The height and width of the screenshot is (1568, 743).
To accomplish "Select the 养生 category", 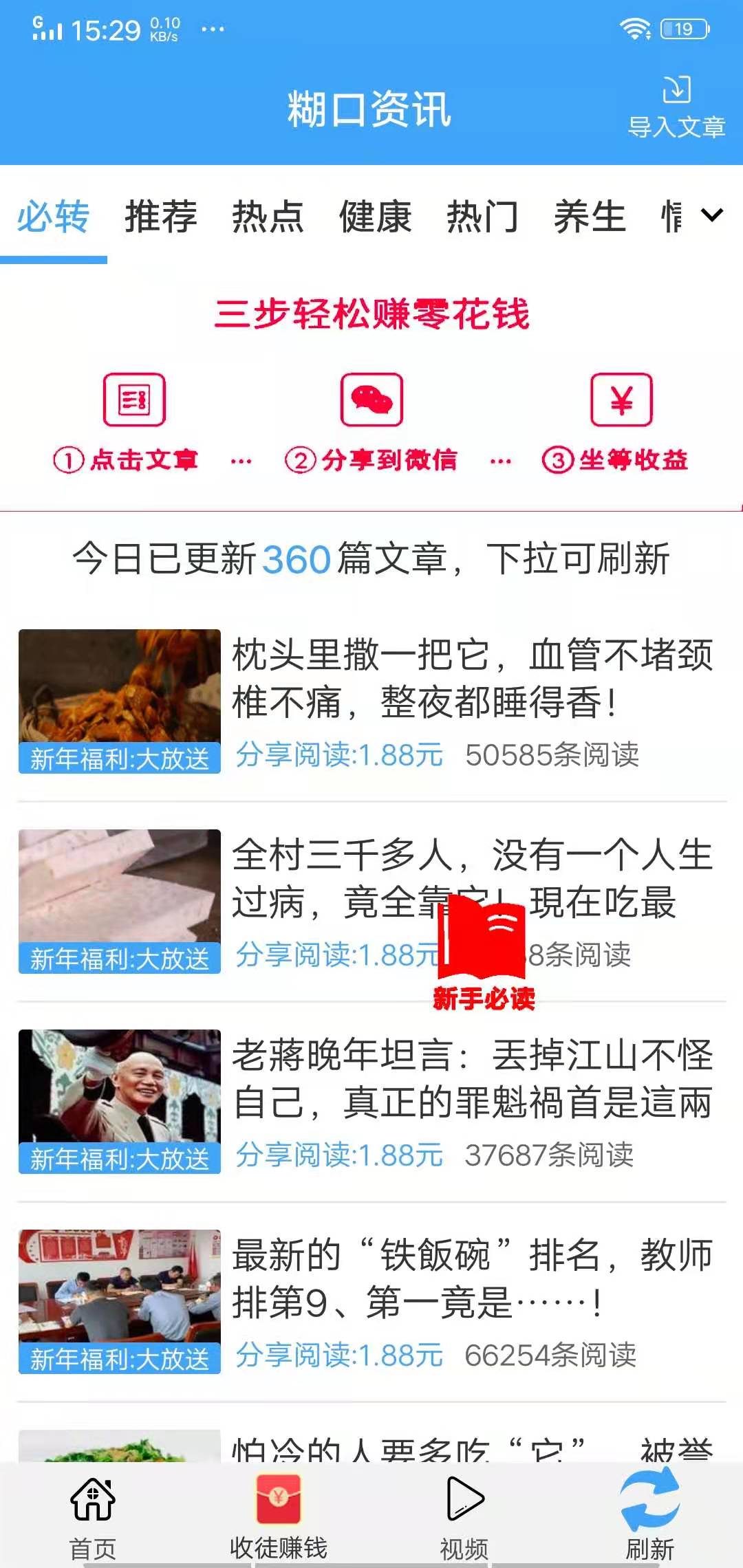I will pyautogui.click(x=590, y=217).
